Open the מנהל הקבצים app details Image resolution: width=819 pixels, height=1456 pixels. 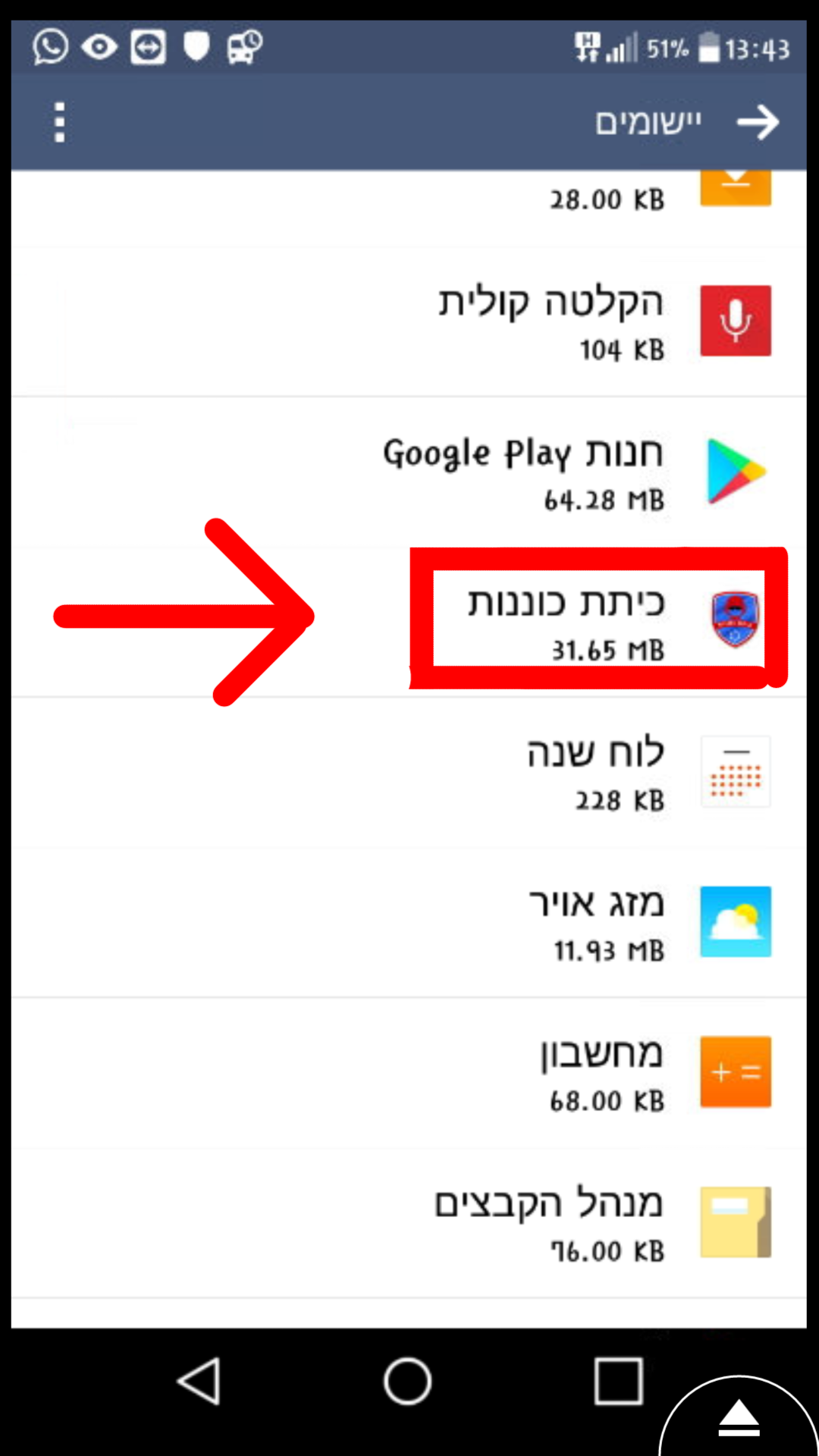point(548,1222)
